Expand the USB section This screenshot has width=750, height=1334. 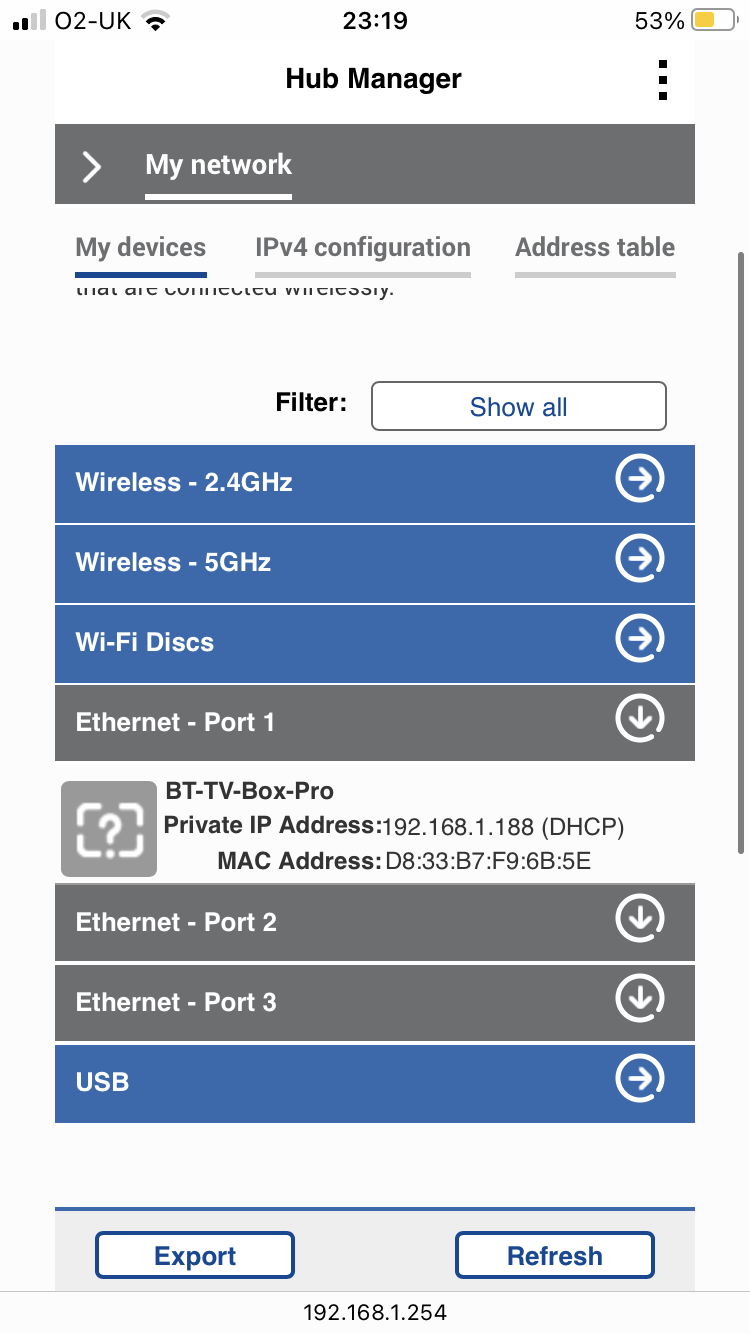pos(375,1083)
